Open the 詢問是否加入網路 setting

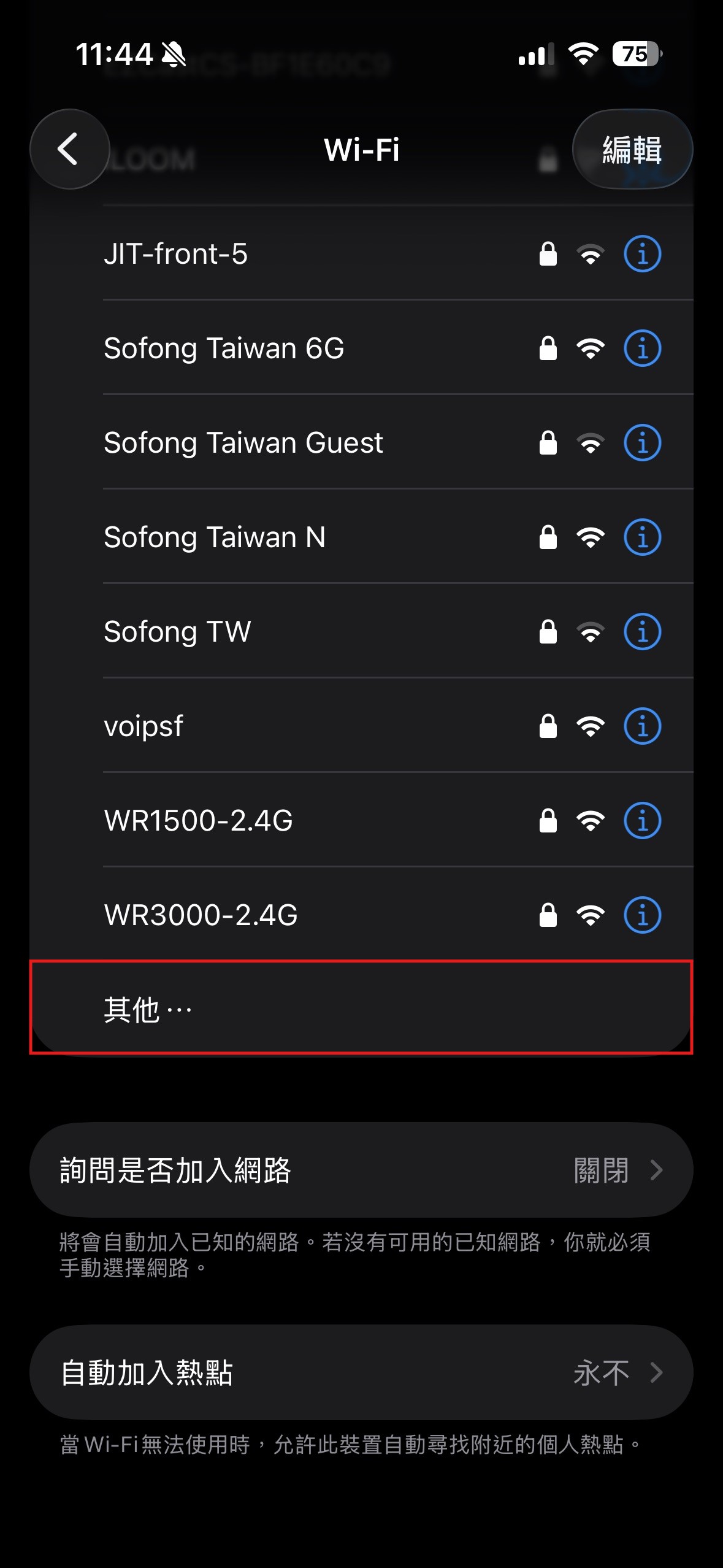click(361, 1170)
